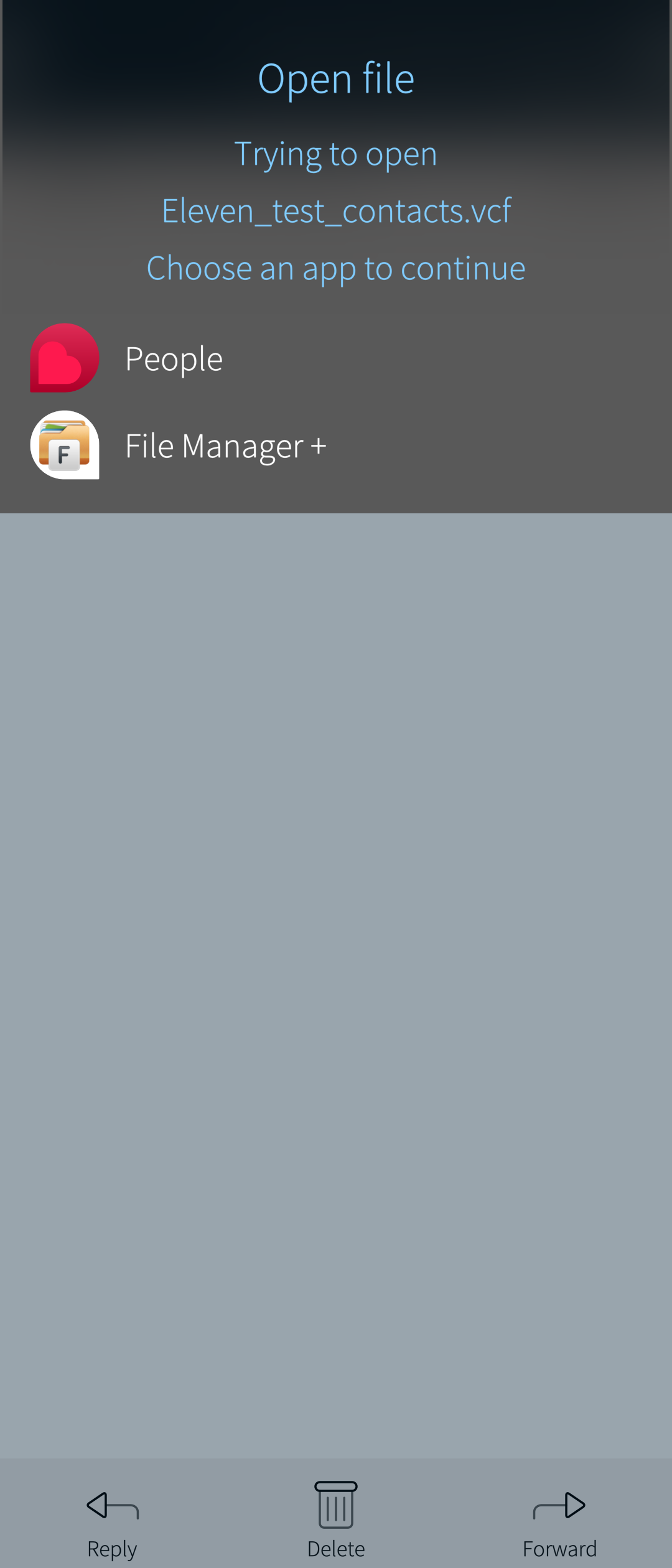Delete this message
672x1568 pixels.
click(336, 1518)
